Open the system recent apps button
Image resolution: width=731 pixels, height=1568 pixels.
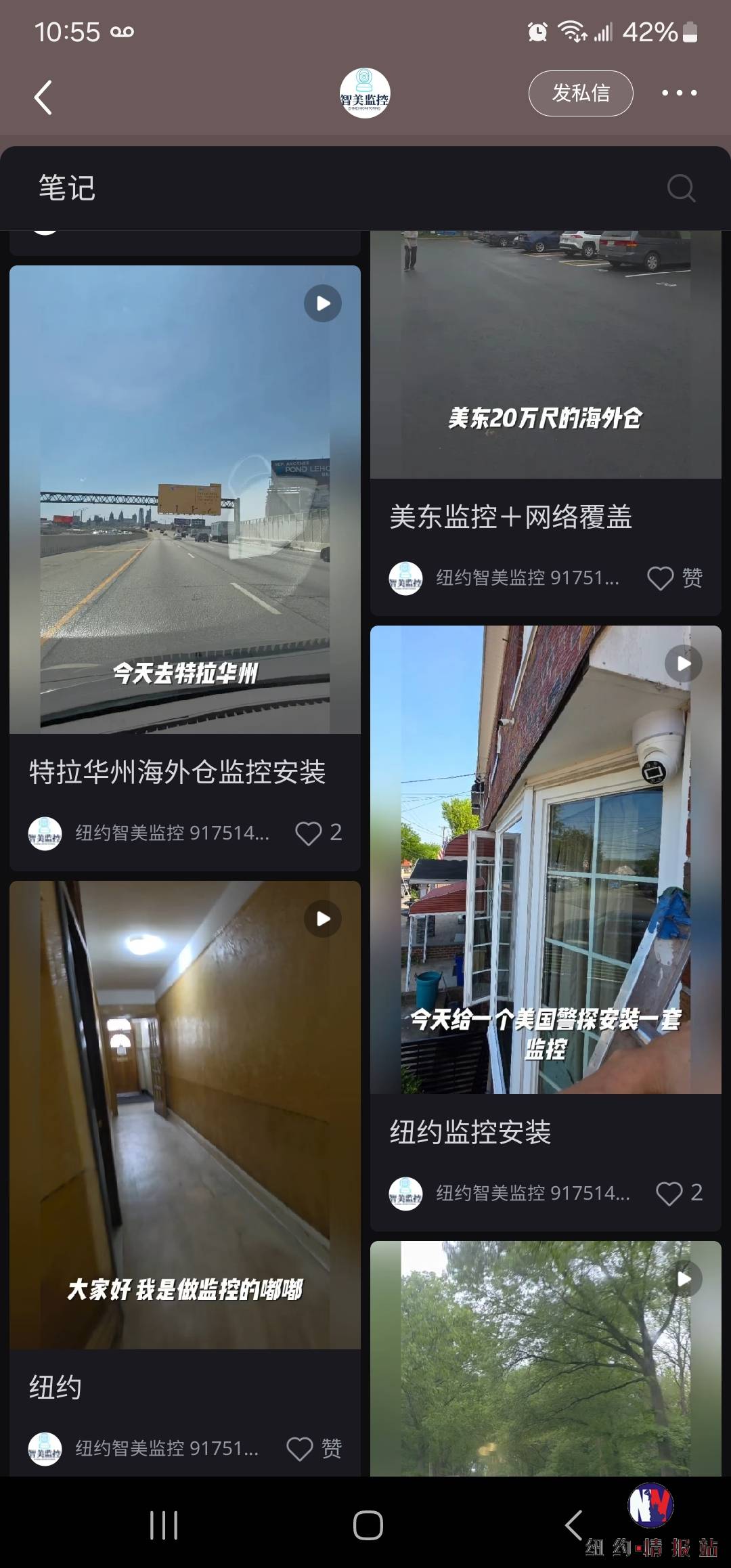pyautogui.click(x=164, y=1525)
